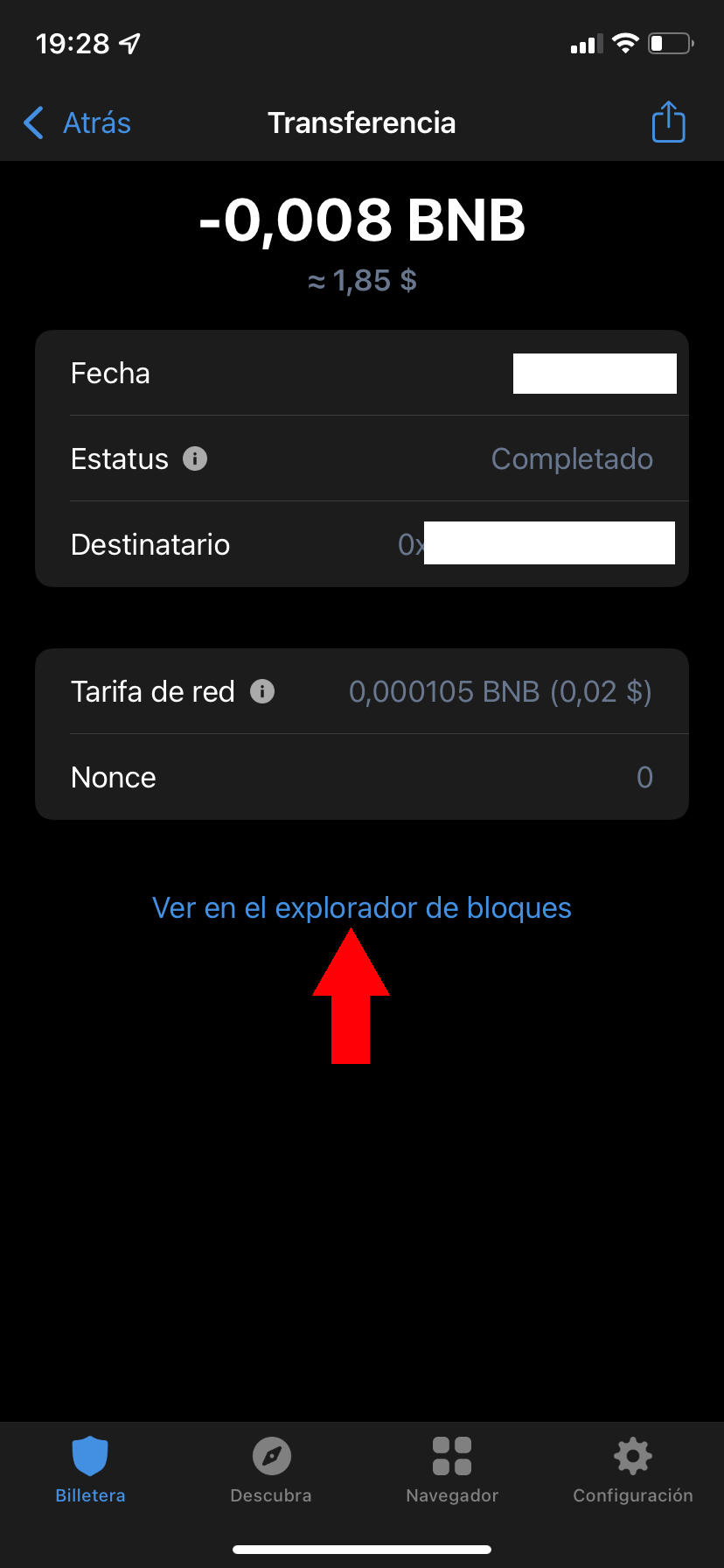Viewport: 724px width, 1568px height.
Task: Show info about Tarifa de red
Action: point(262,692)
